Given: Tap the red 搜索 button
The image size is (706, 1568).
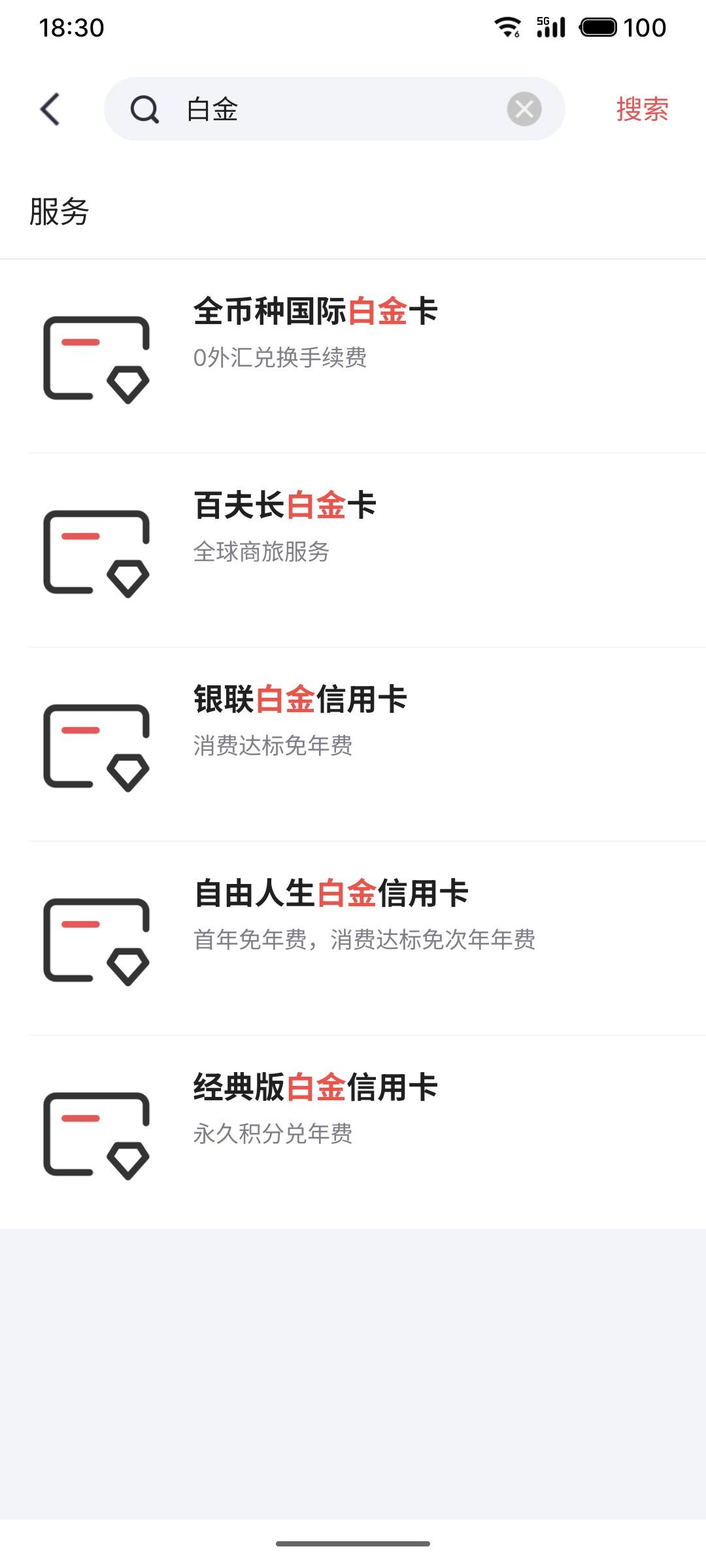Looking at the screenshot, I should [642, 109].
